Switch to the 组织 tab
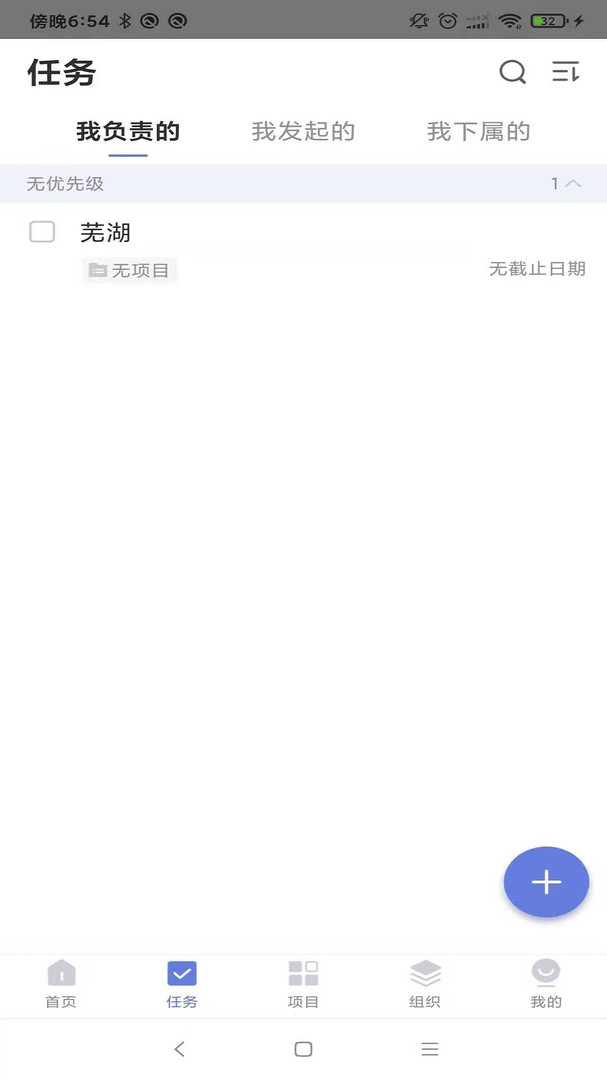This screenshot has width=607, height=1080. [x=425, y=984]
